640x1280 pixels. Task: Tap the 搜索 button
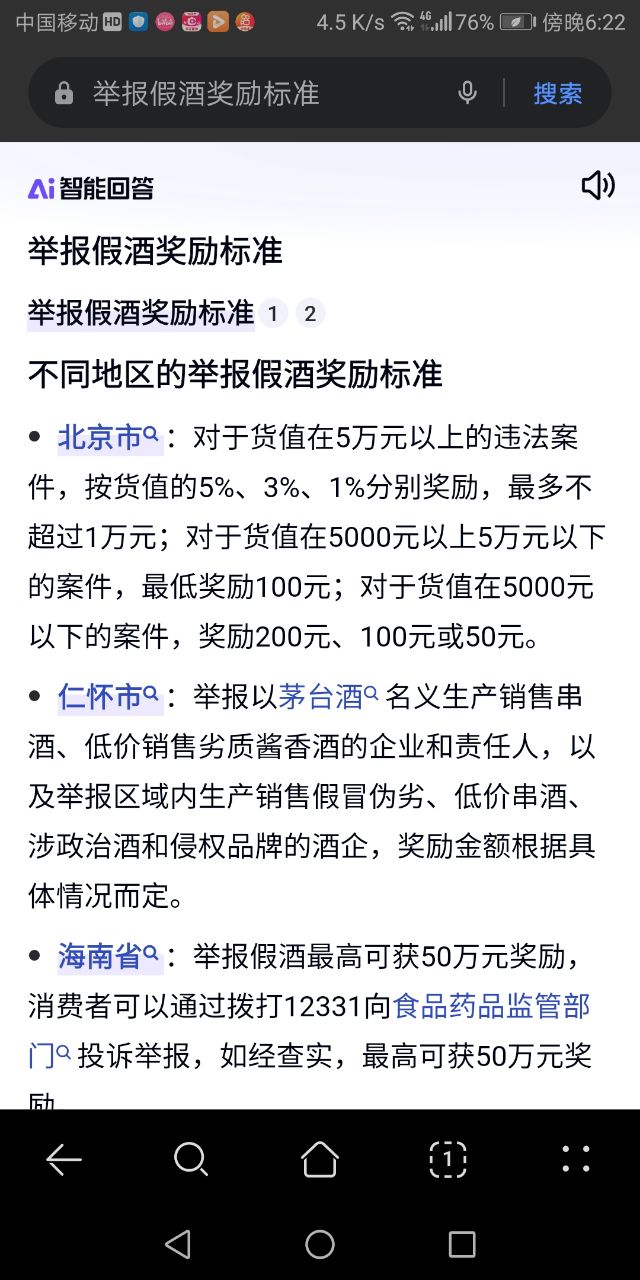click(x=557, y=93)
